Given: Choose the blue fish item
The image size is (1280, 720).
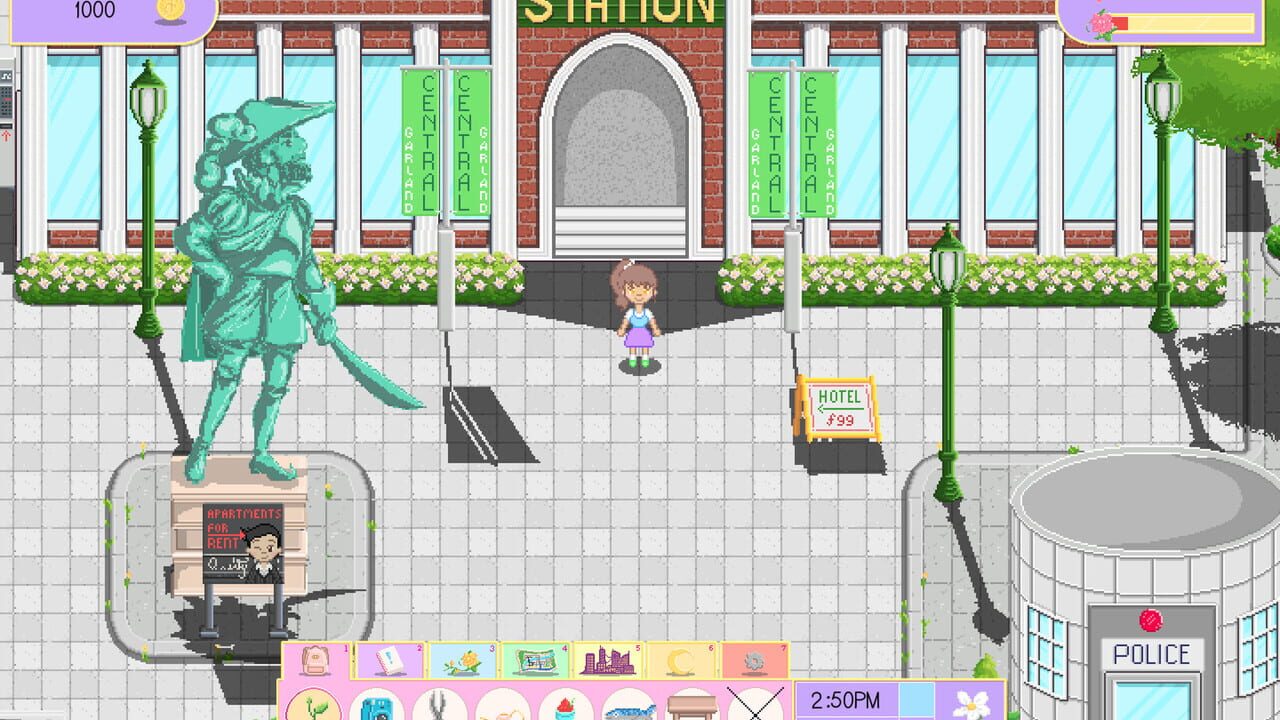Looking at the screenshot, I should (x=629, y=706).
